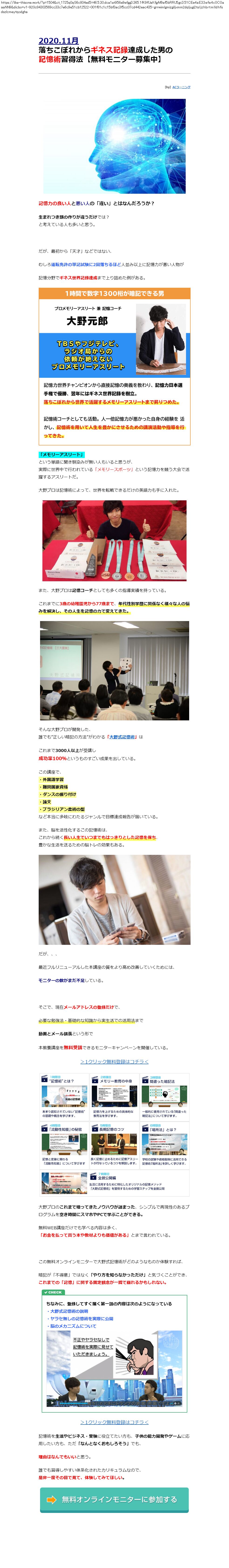Open the ACラーニング author link
The image size is (229, 1568).
tap(181, 87)
